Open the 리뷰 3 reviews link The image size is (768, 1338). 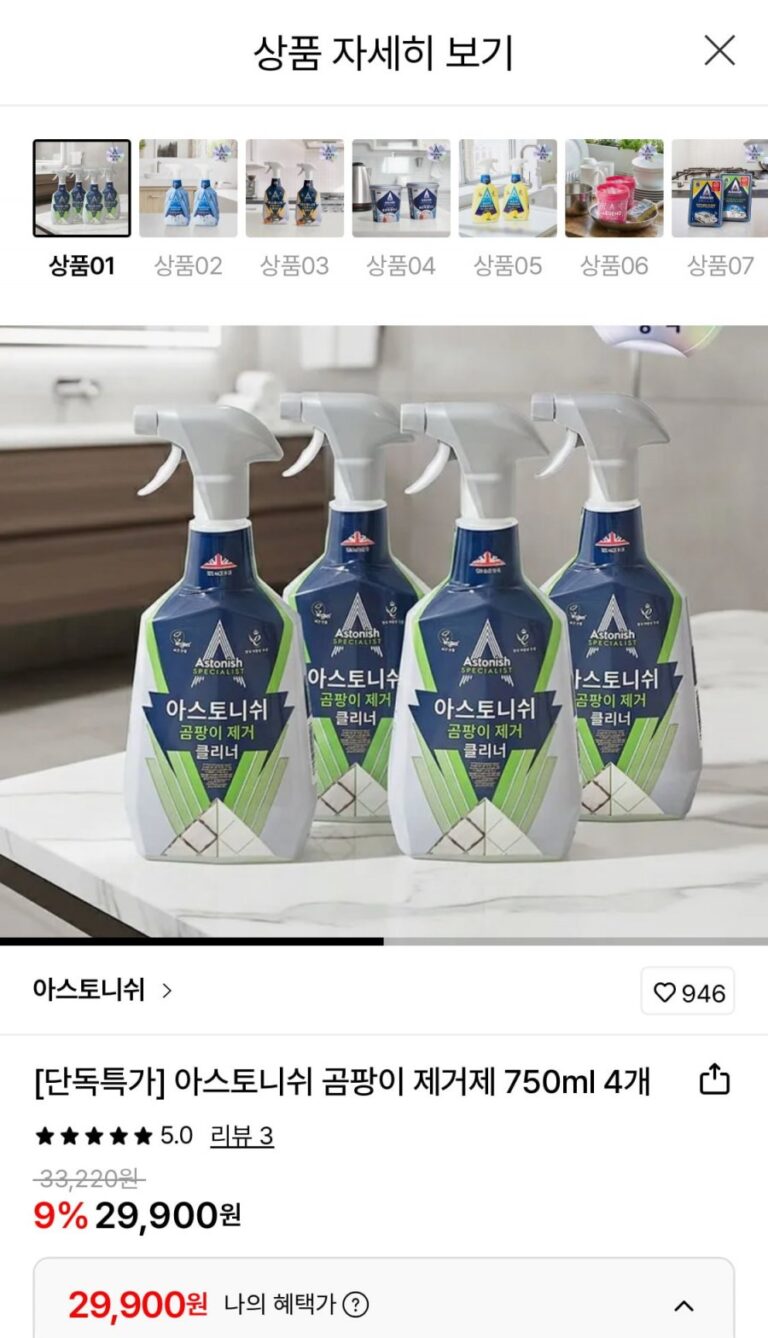pyautogui.click(x=241, y=1136)
